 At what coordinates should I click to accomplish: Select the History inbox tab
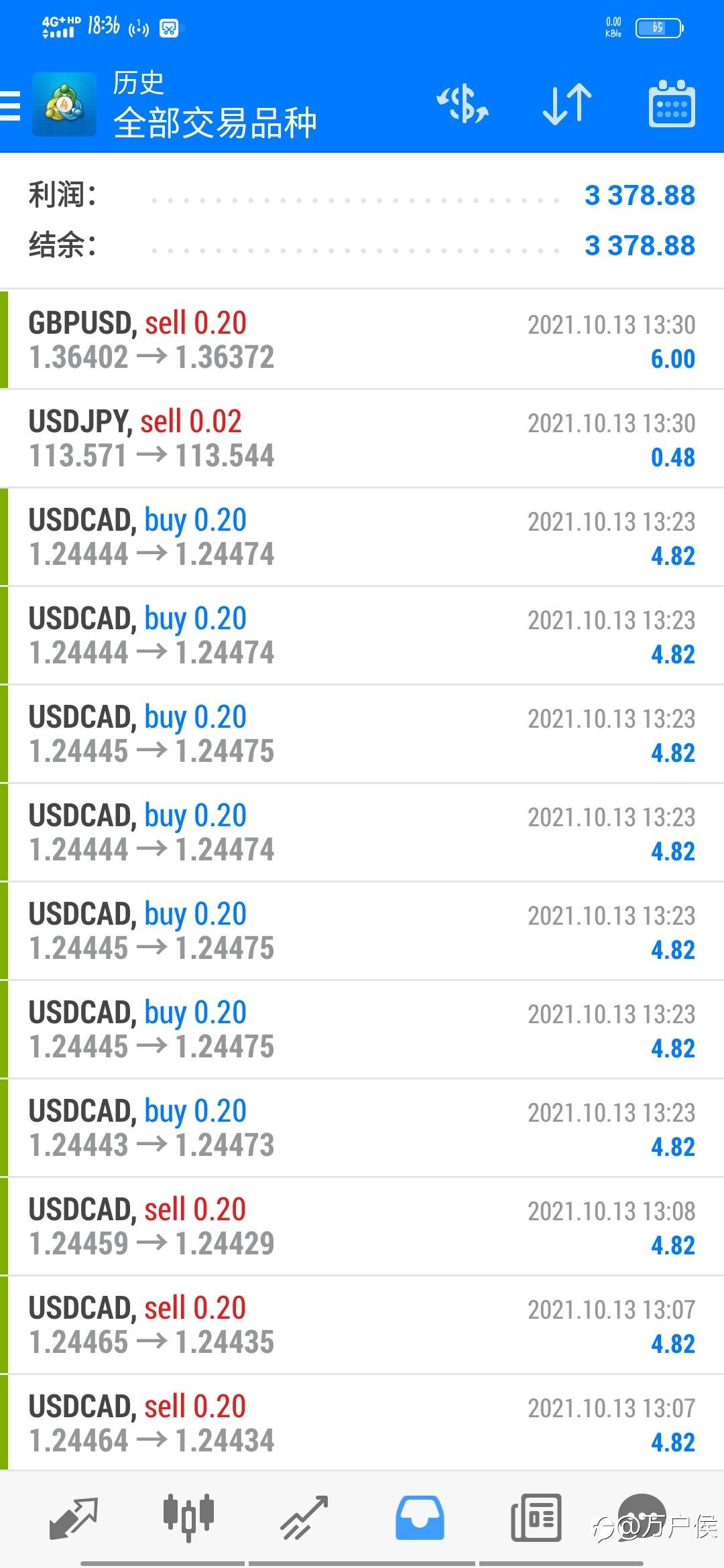pos(420,1518)
